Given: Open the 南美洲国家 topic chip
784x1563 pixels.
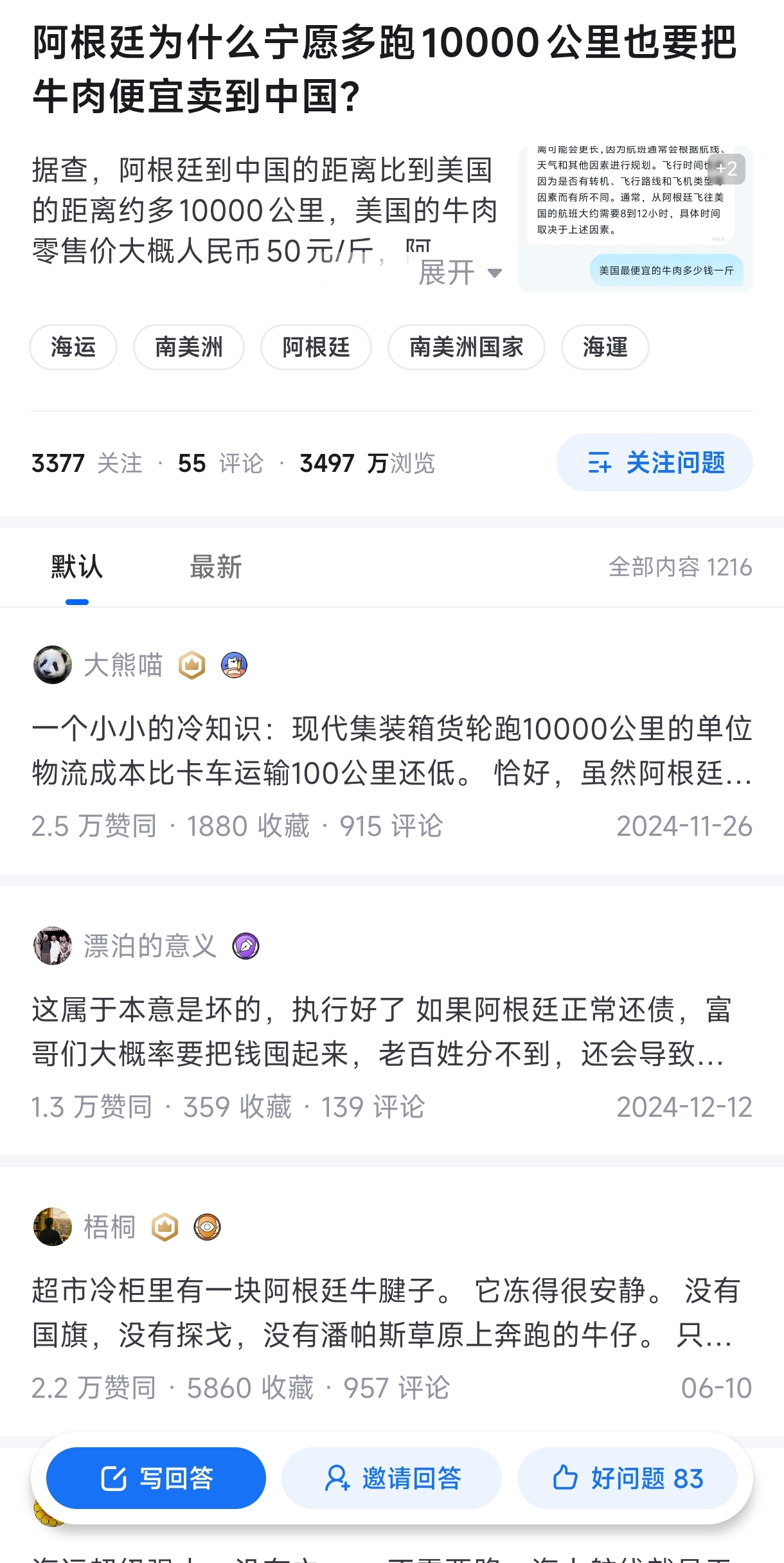Looking at the screenshot, I should coord(467,347).
